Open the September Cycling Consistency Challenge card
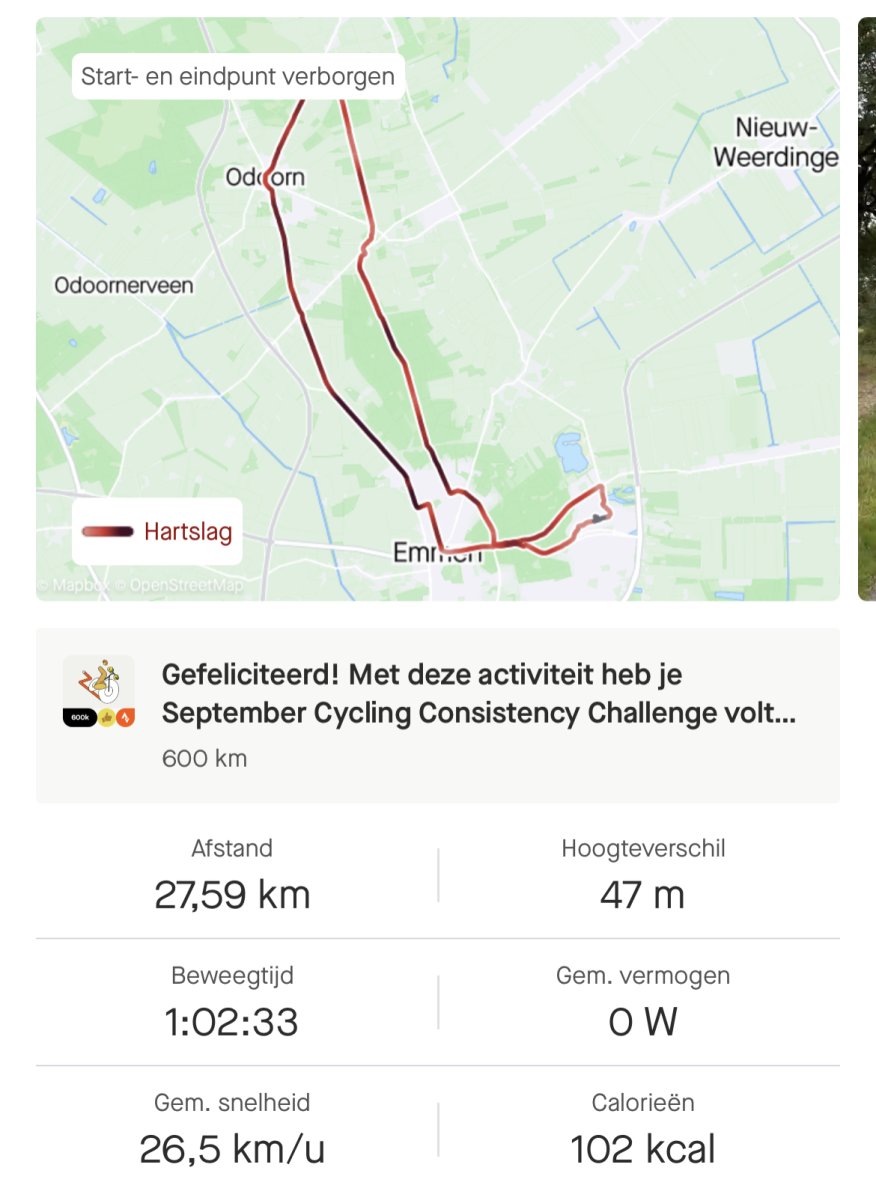876x1200 pixels. pos(438,714)
